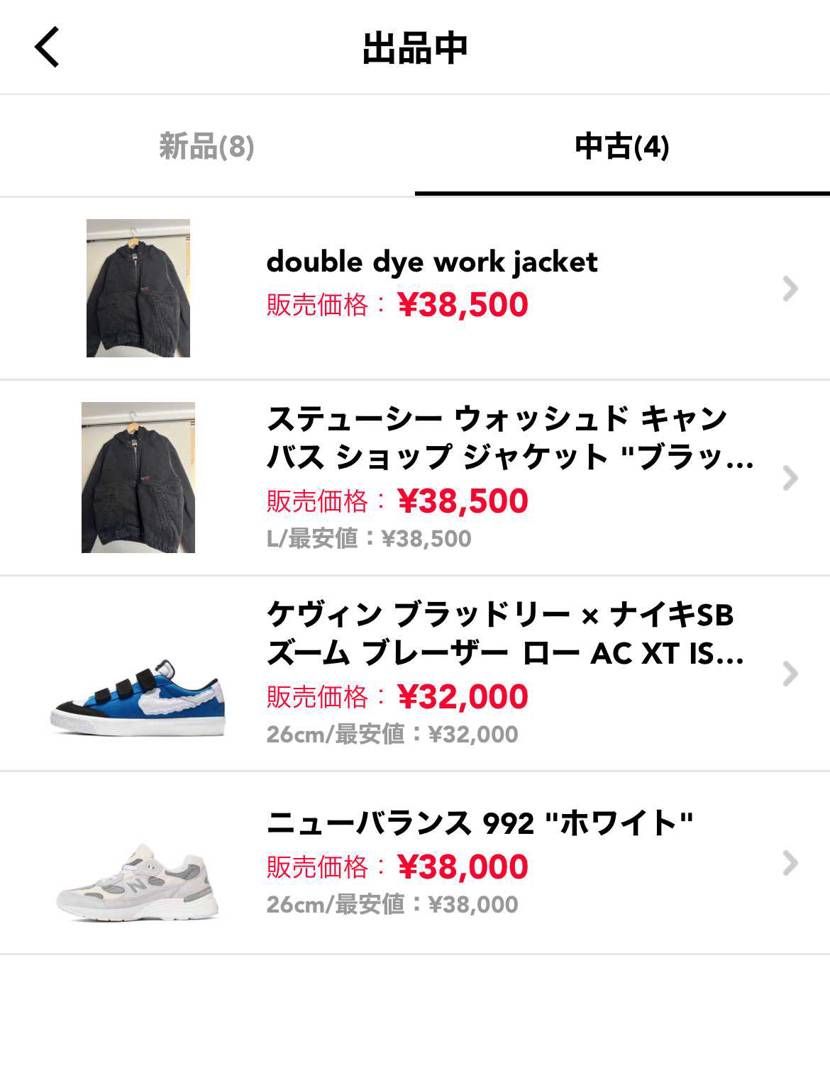Open the ケヴィン ブラッドリー × ナイキSB listing
This screenshot has width=830, height=1070.
498,637
